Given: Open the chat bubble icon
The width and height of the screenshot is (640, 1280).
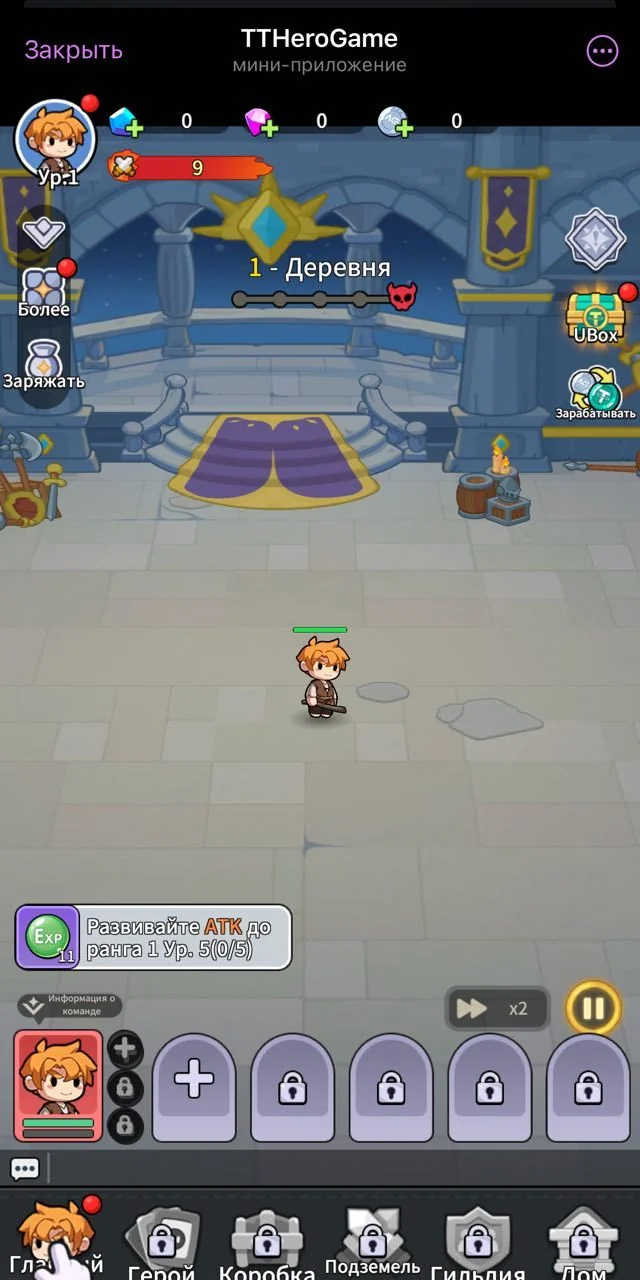Looking at the screenshot, I should click(x=24, y=1168).
